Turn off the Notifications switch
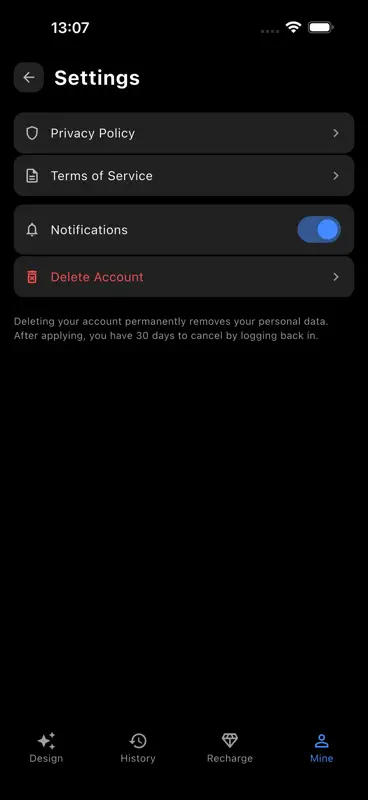 pyautogui.click(x=319, y=230)
